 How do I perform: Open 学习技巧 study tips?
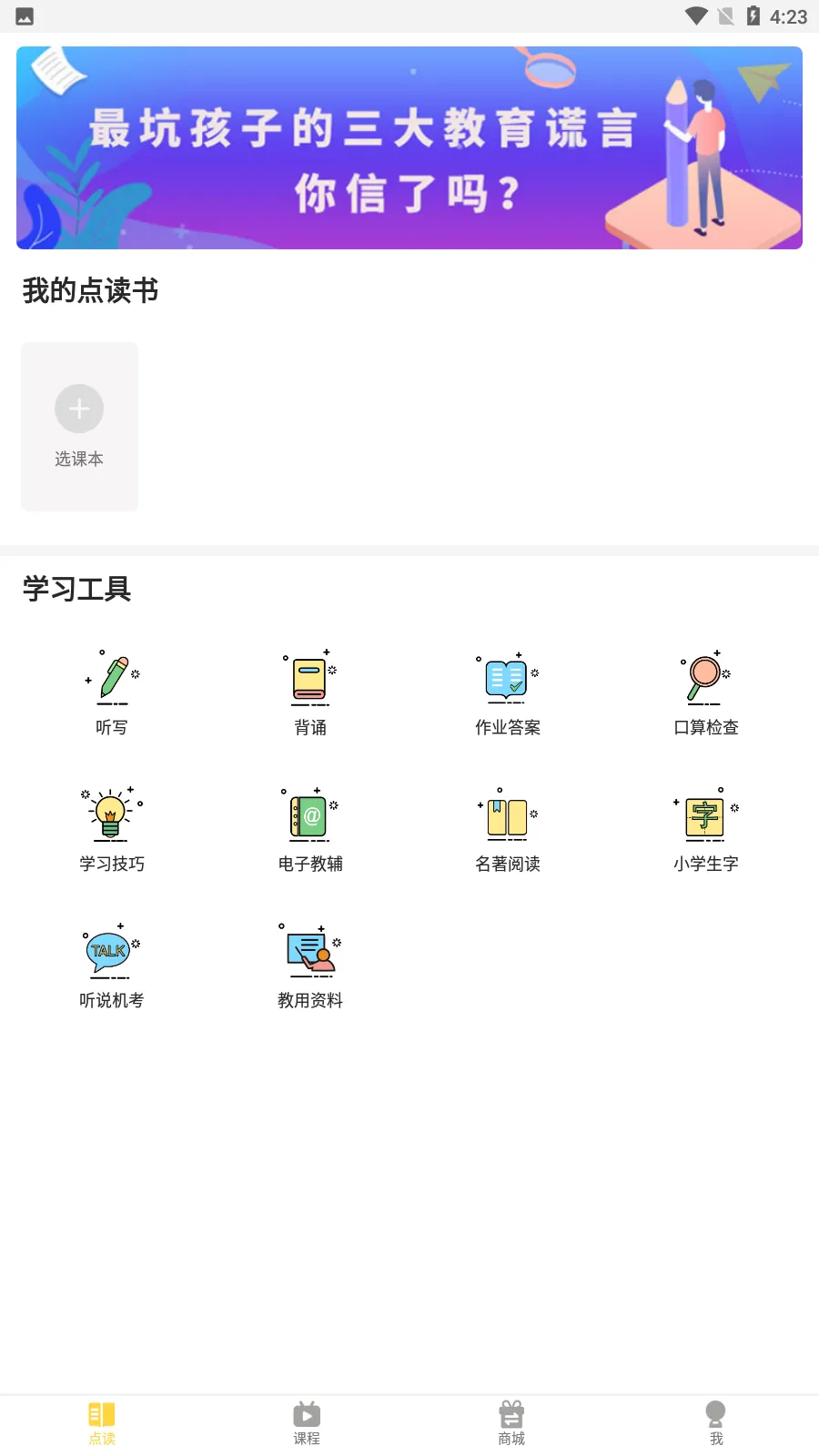112,828
